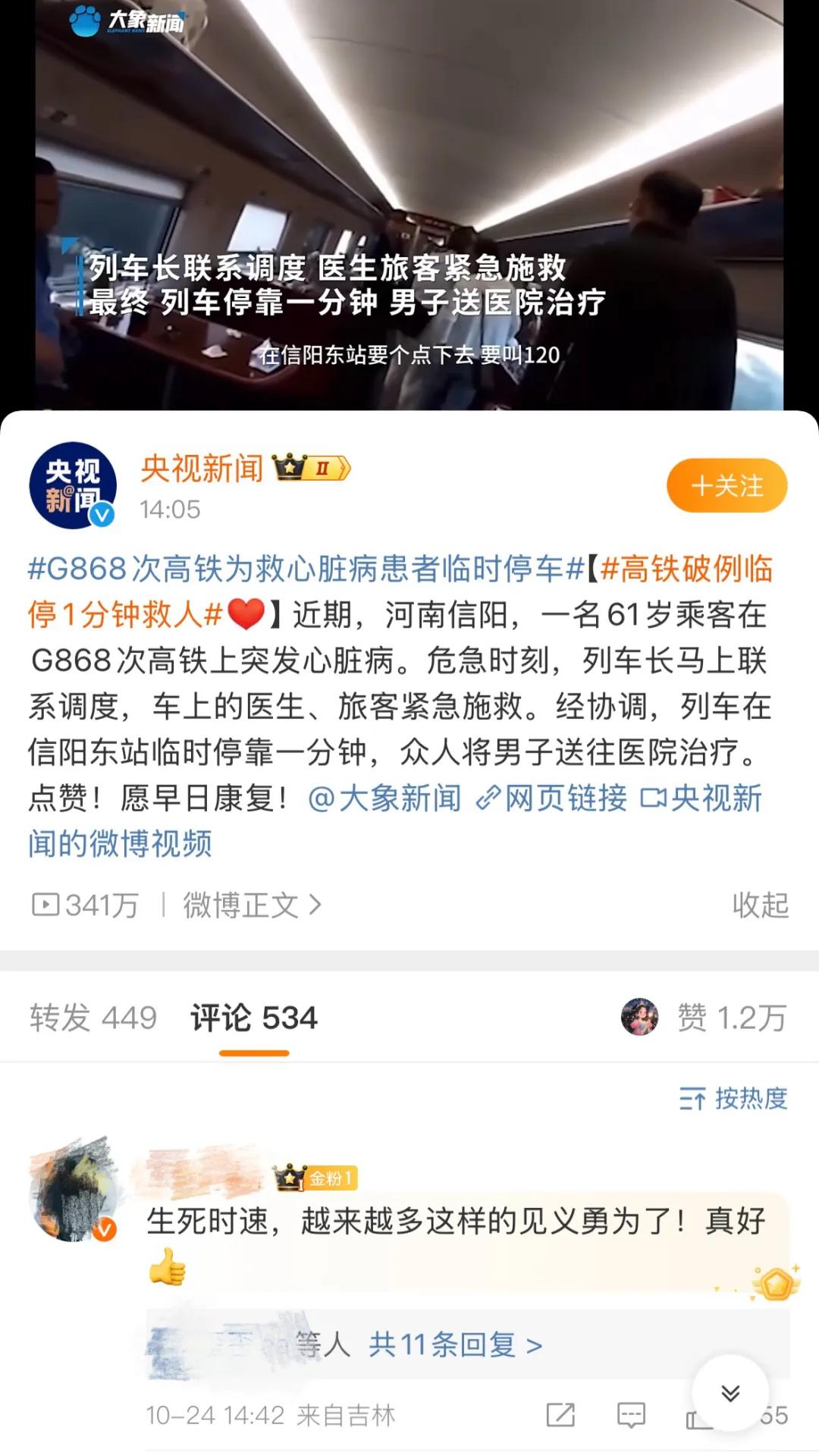Reply to the 生死时速 comment

pyautogui.click(x=631, y=1415)
